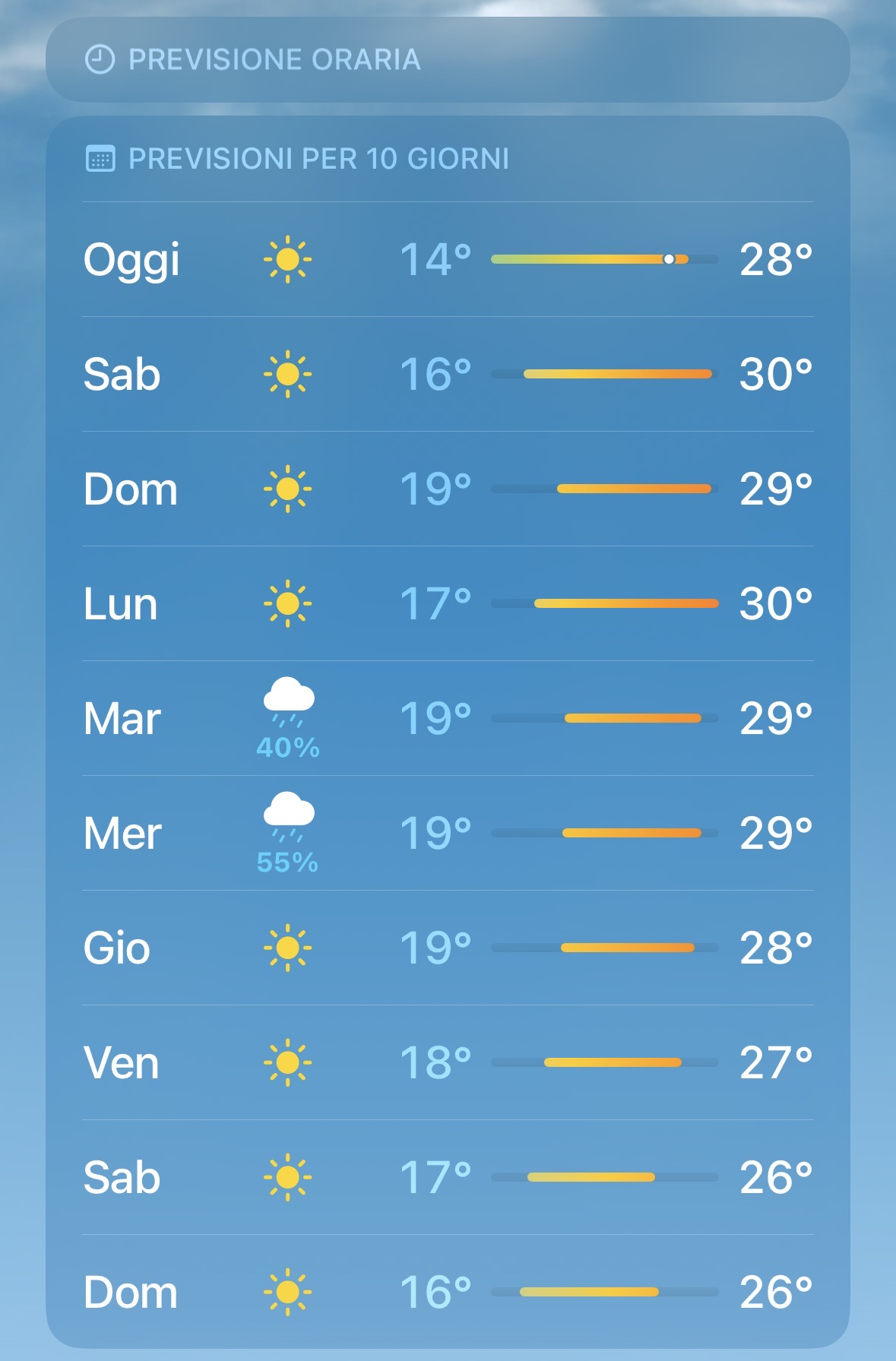Show Gio forecast details
This screenshot has width=896, height=1361.
point(448,948)
